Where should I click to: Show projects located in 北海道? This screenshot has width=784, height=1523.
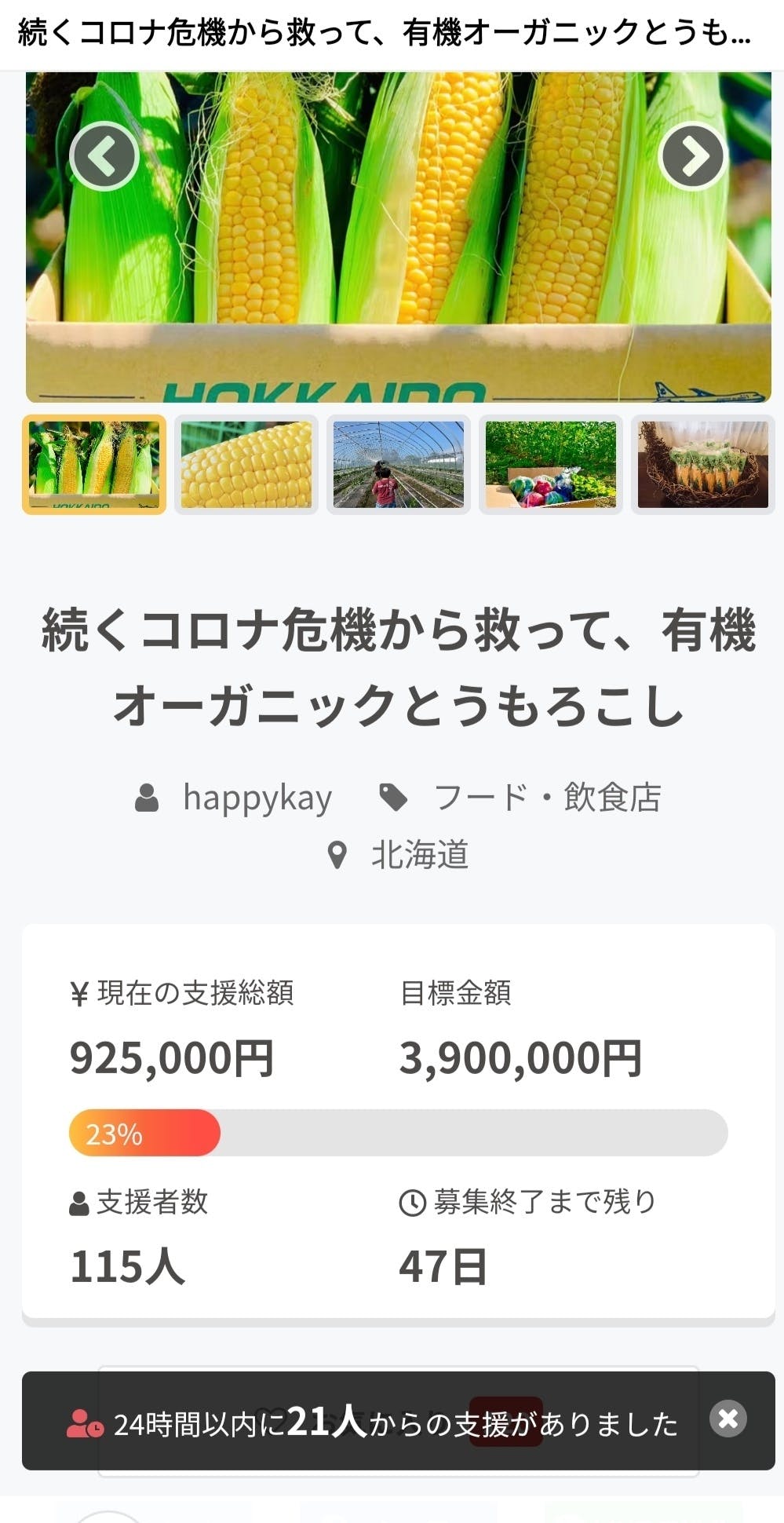[x=419, y=855]
